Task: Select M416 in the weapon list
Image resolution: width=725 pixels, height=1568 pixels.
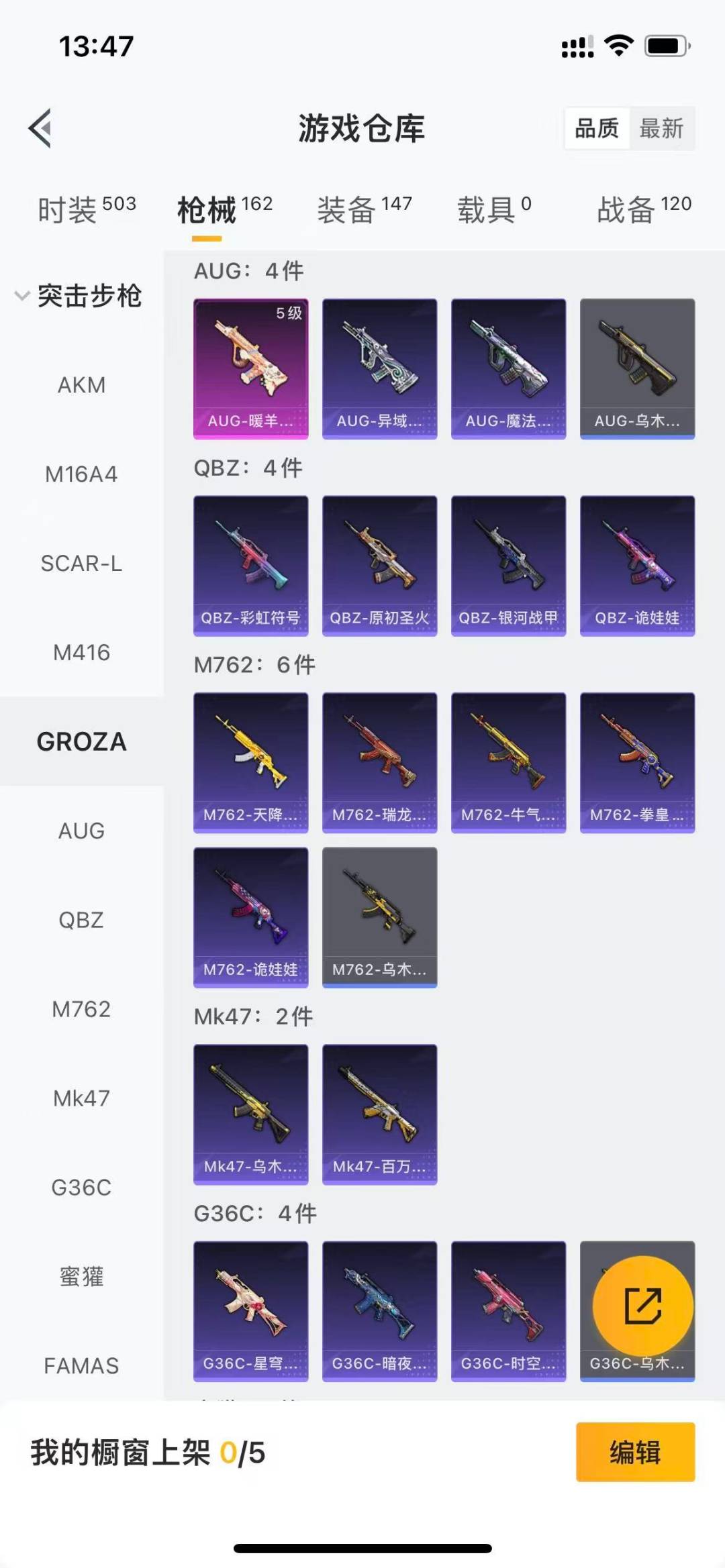Action: tap(81, 652)
